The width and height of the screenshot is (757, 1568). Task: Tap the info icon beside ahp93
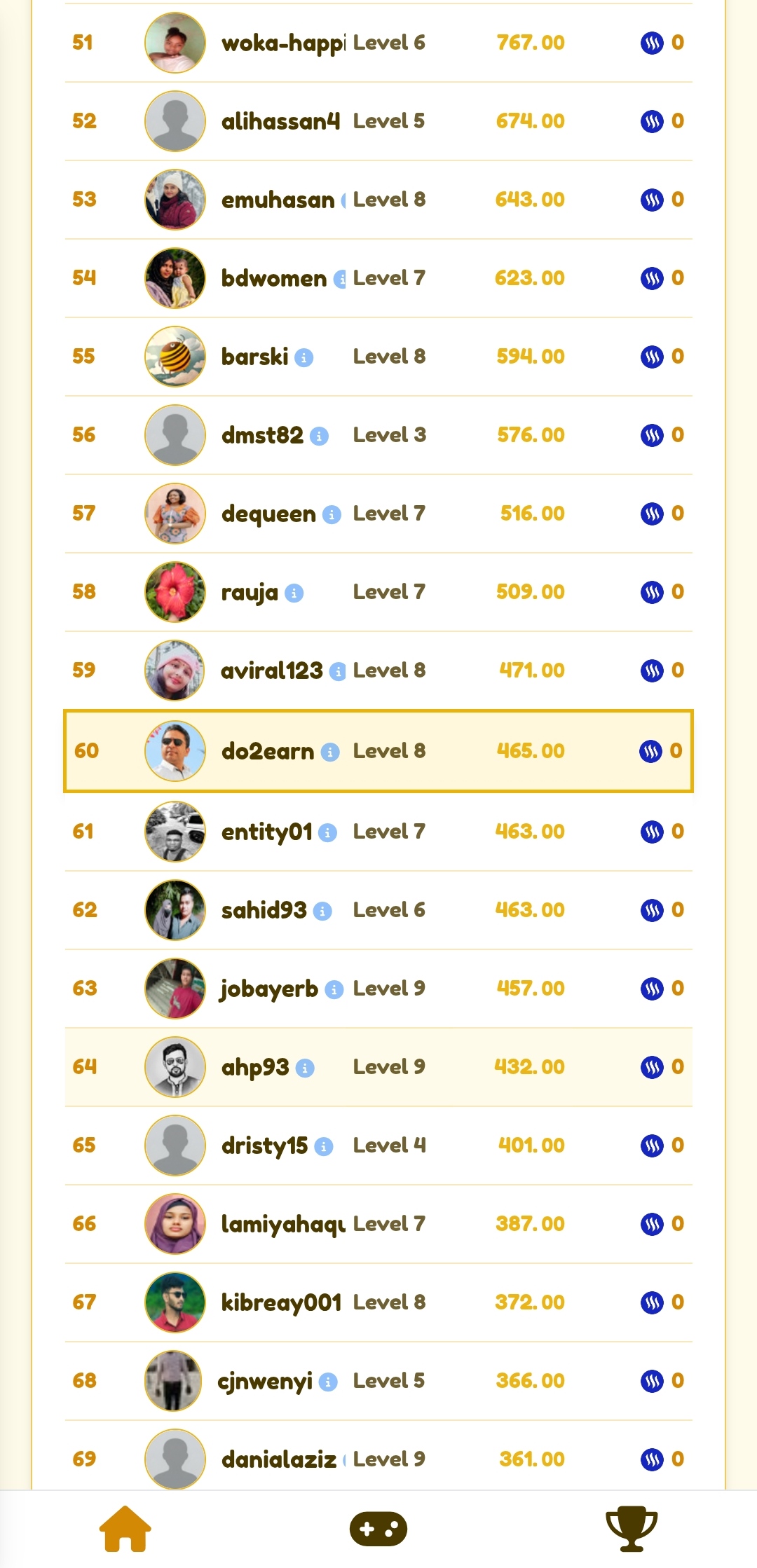[x=305, y=1068]
